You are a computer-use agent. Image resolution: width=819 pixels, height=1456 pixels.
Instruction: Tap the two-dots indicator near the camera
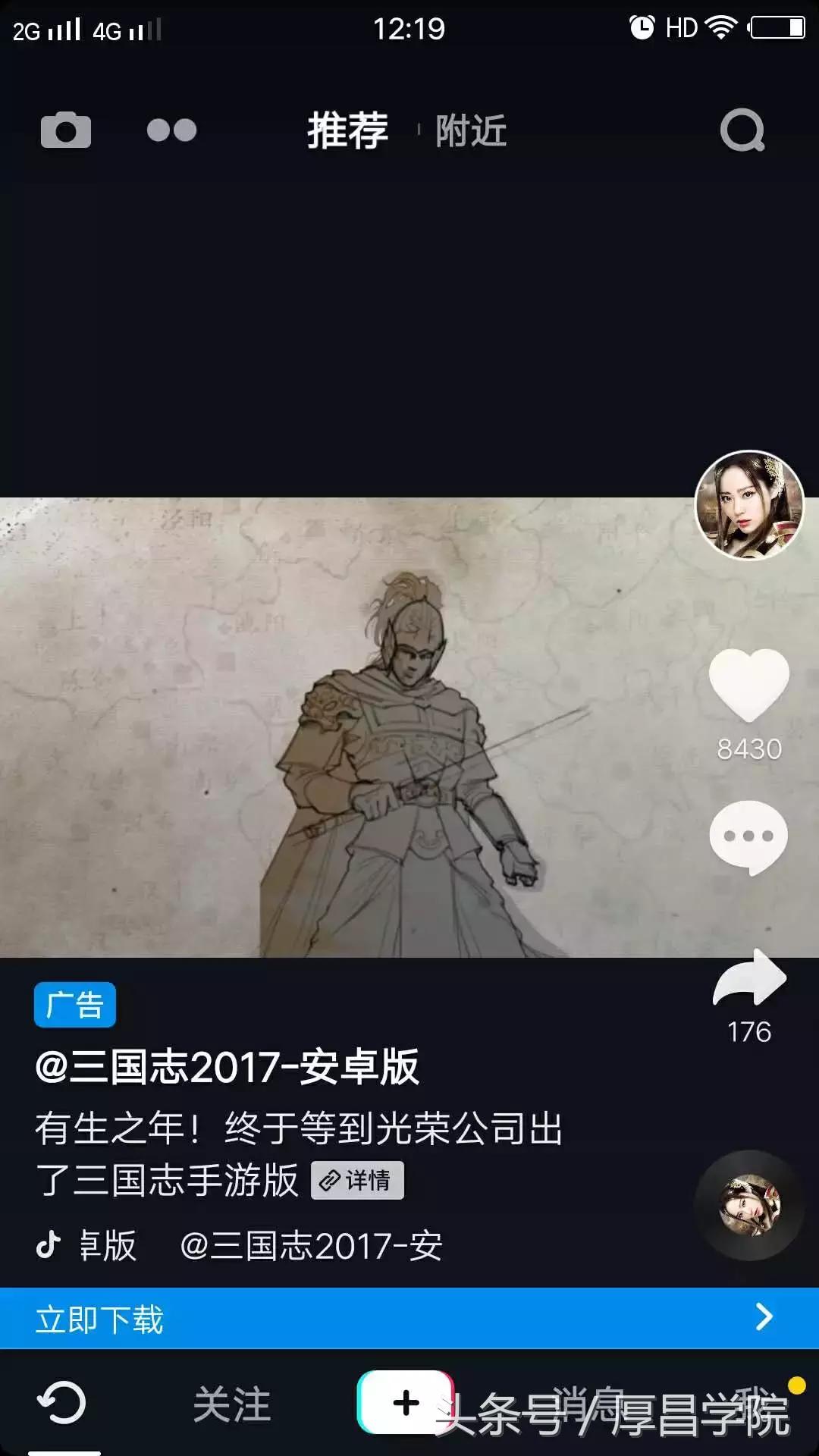pos(170,130)
